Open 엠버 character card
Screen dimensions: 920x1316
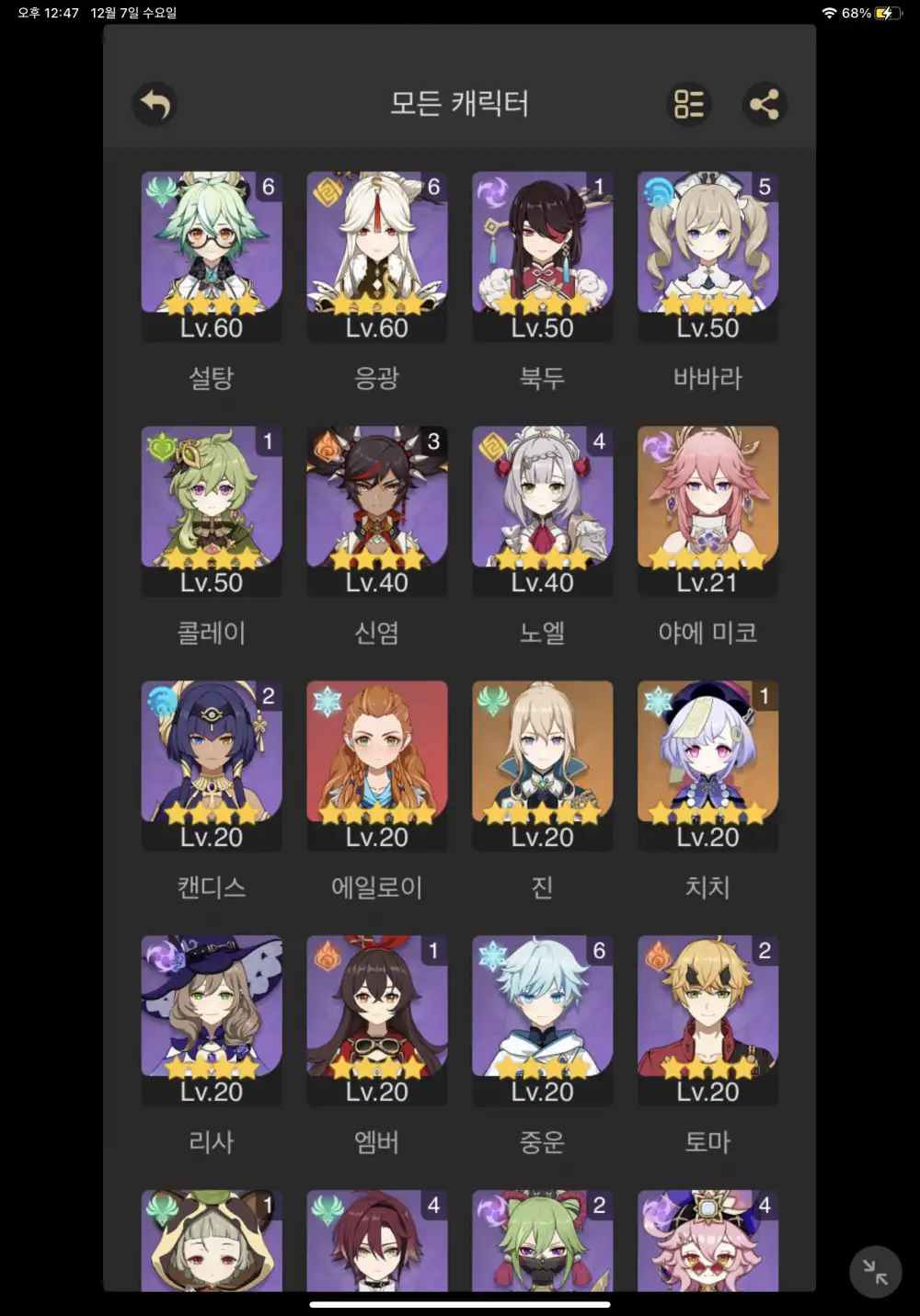[377, 1020]
